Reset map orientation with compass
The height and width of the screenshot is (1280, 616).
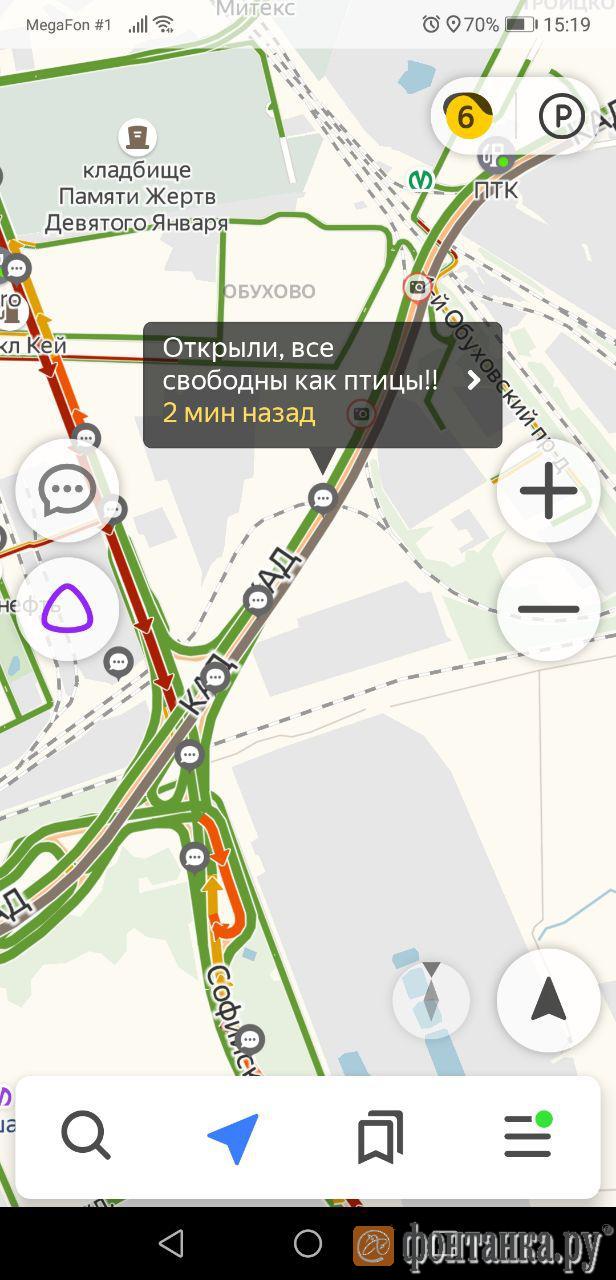(x=431, y=999)
